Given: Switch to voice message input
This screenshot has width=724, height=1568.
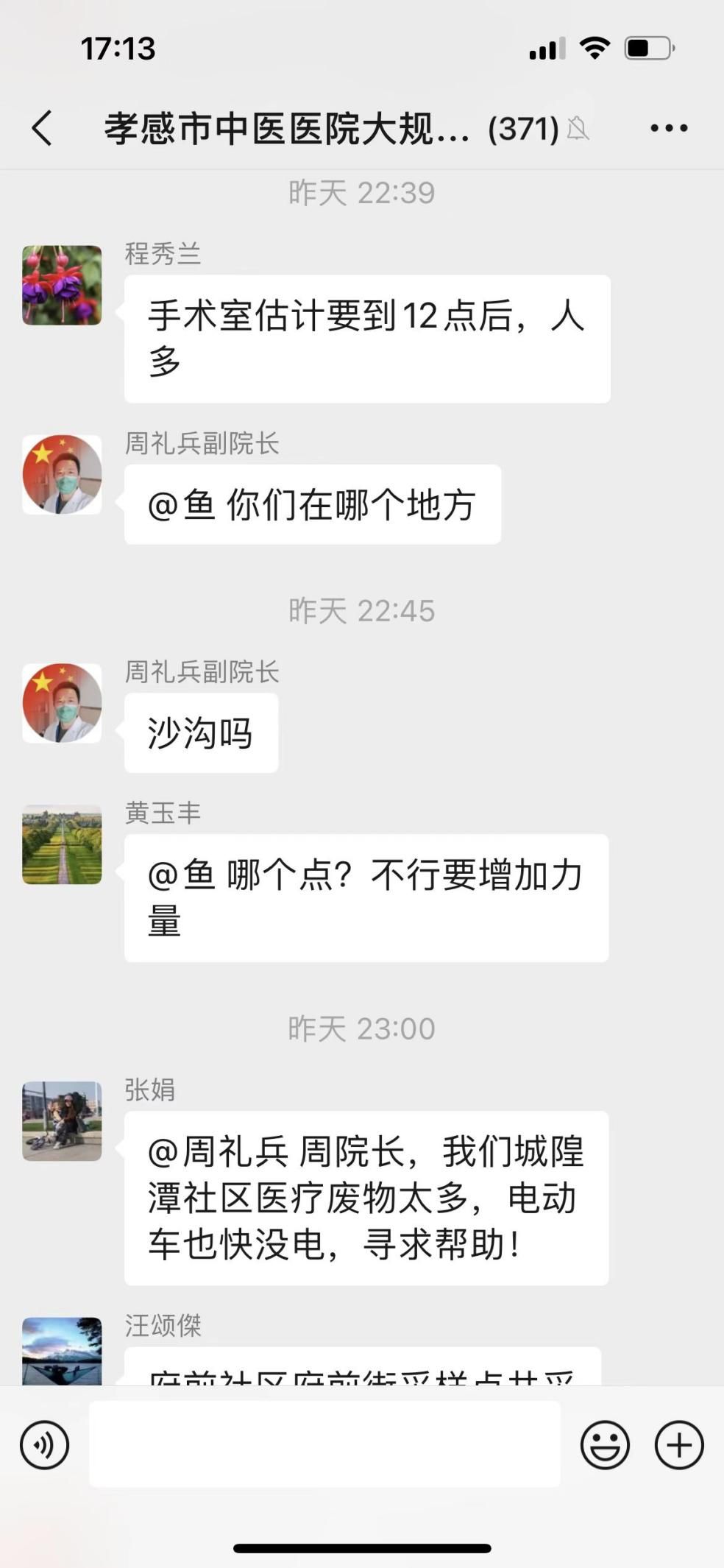Looking at the screenshot, I should 44,1444.
